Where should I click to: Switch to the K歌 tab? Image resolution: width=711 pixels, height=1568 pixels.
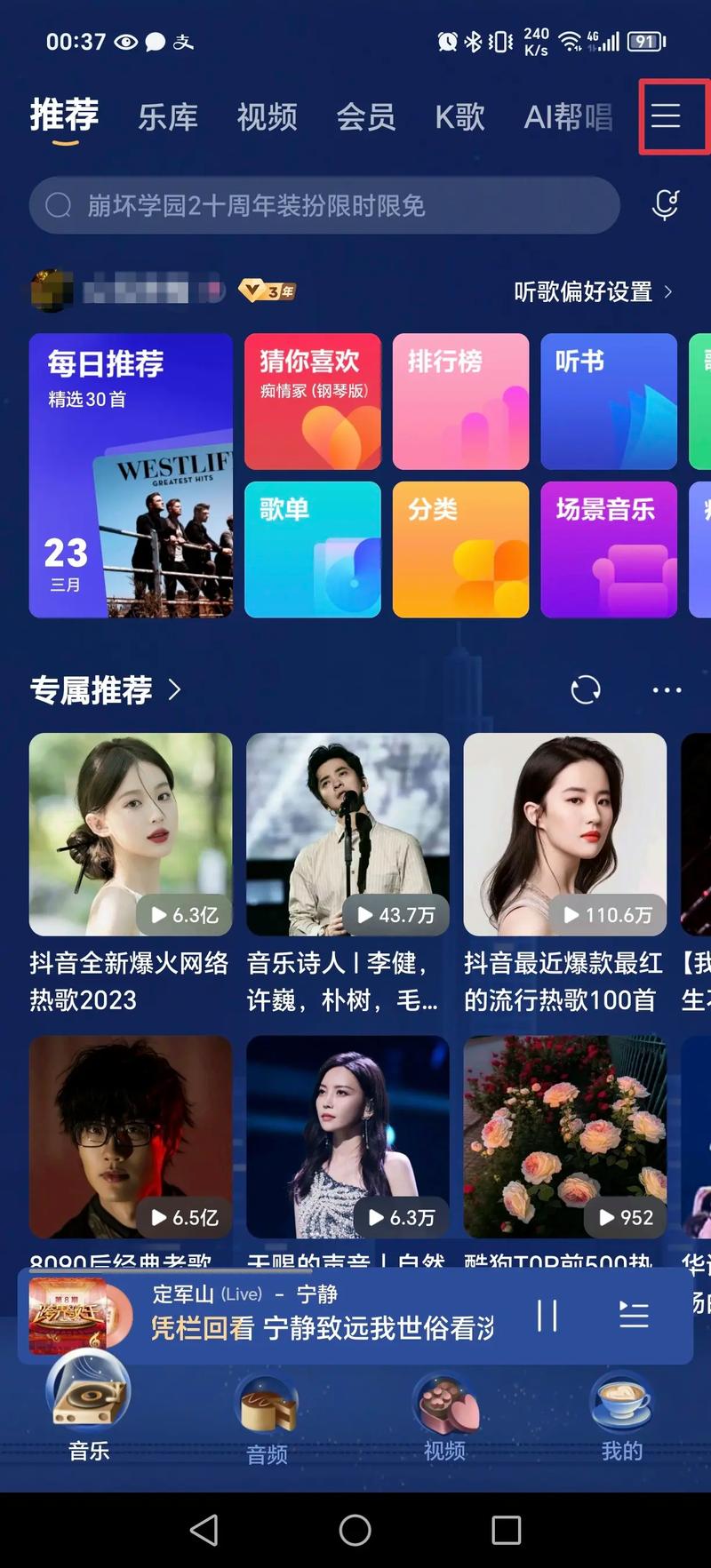459,117
